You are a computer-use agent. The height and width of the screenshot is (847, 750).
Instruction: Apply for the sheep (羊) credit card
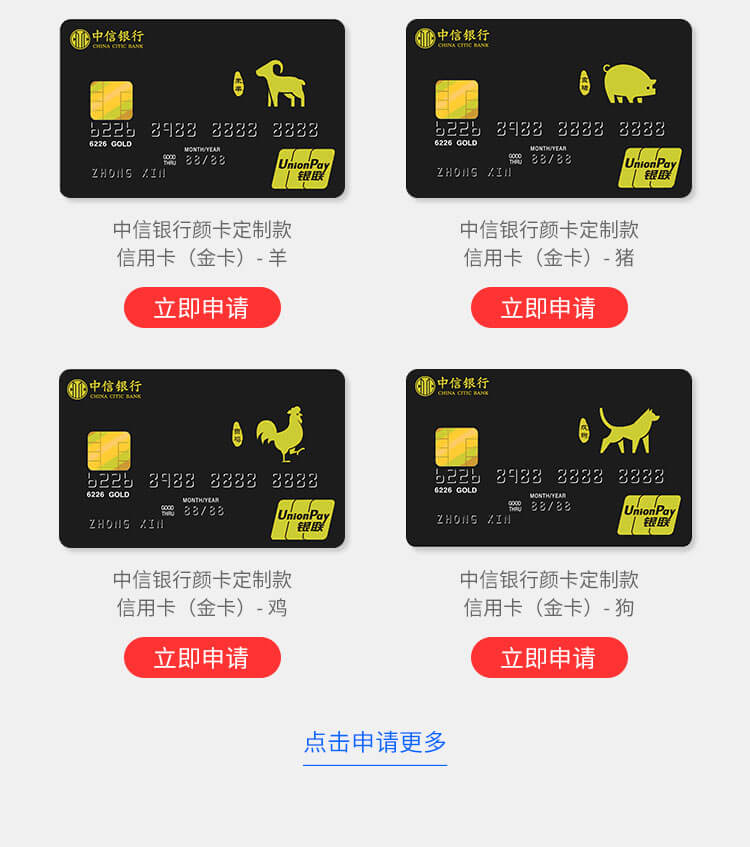202,307
